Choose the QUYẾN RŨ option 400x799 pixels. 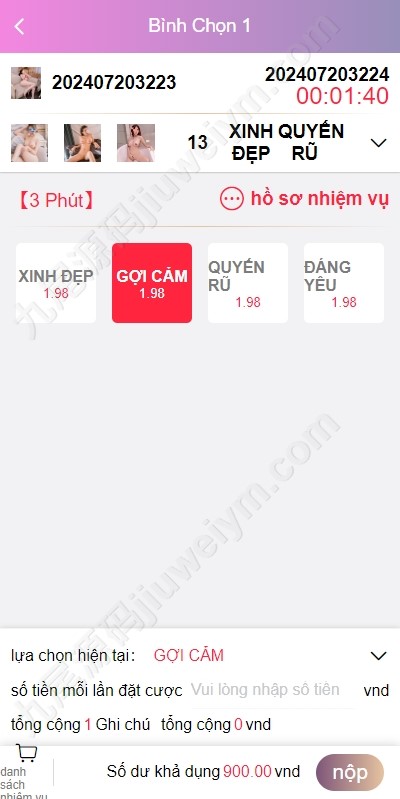[248, 283]
